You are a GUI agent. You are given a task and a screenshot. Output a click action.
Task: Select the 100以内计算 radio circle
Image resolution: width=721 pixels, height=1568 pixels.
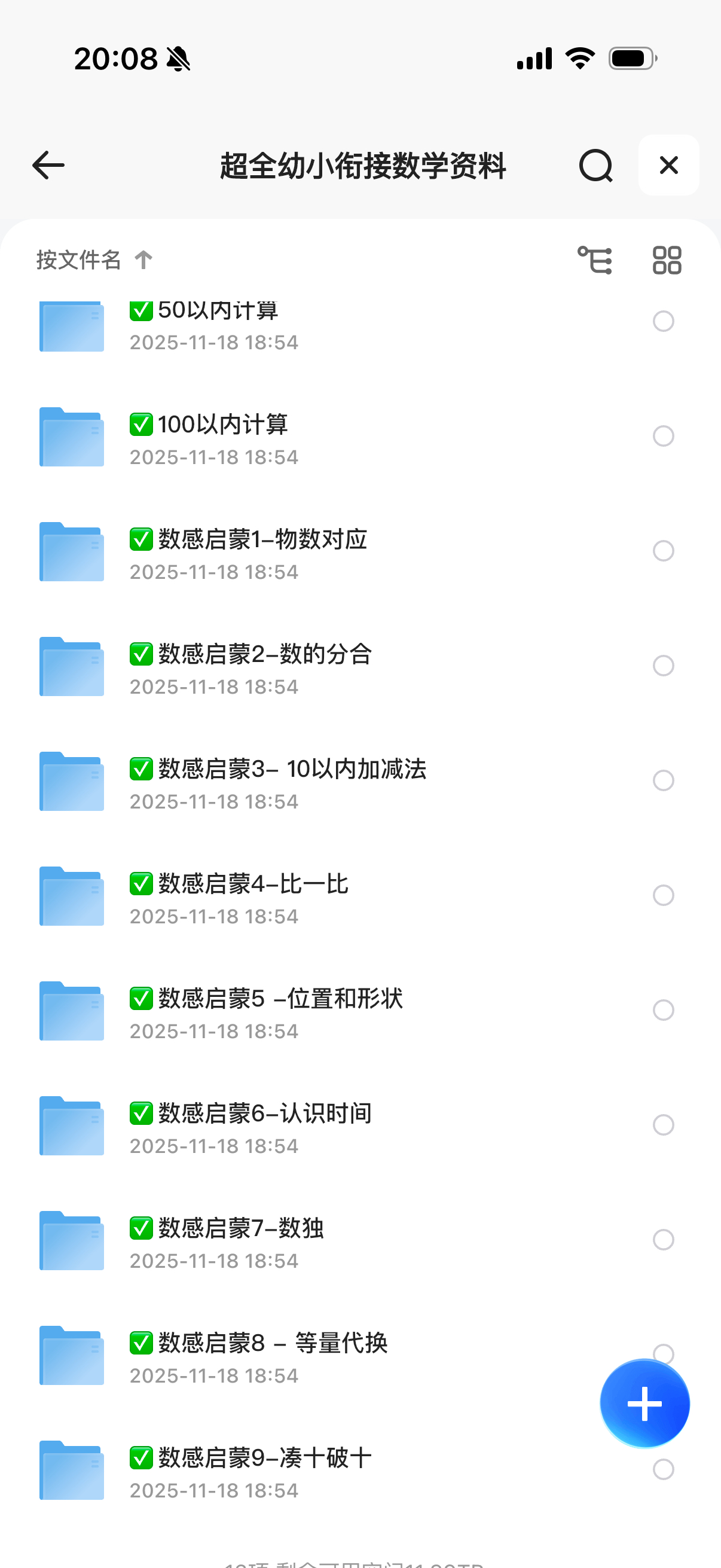pyautogui.click(x=663, y=436)
